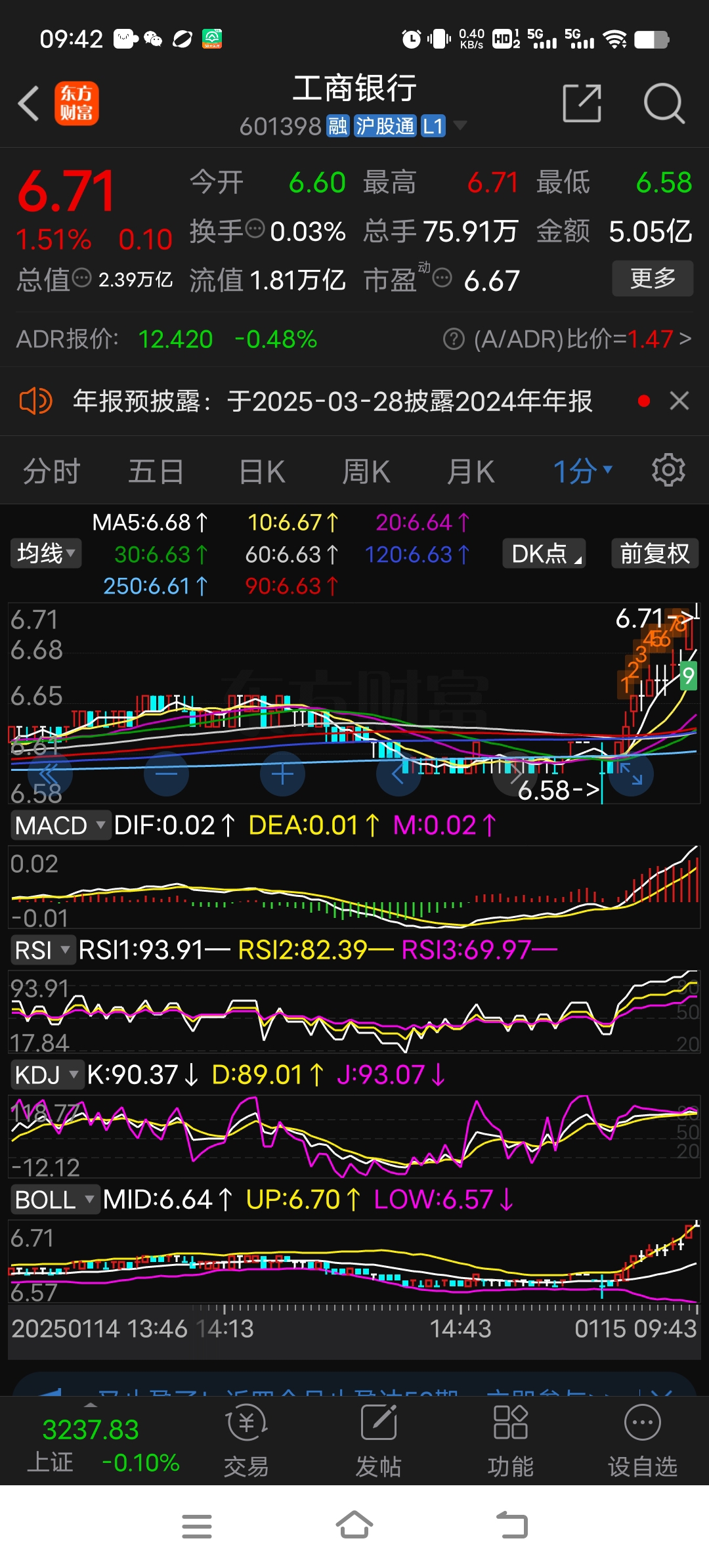Screen dimensions: 709x1568
Task: Switch to the 分时 chart tab
Action: point(51,470)
